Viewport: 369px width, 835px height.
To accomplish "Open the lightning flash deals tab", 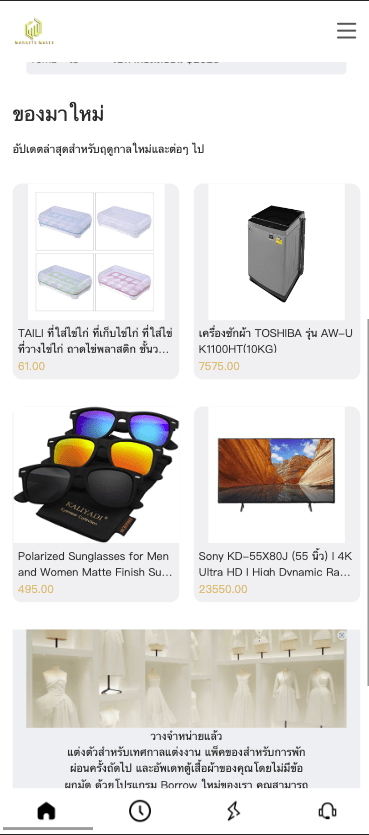I will [233, 811].
